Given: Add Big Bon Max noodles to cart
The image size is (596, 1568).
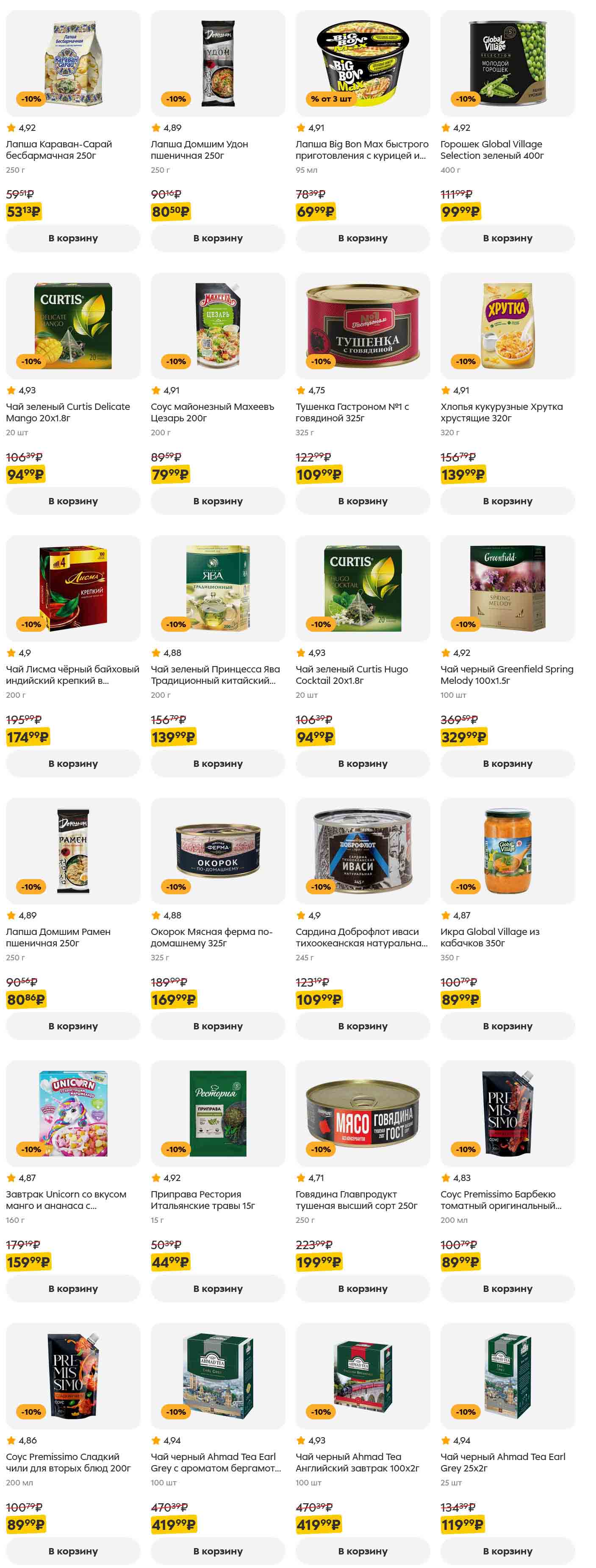Looking at the screenshot, I should click(x=362, y=238).
